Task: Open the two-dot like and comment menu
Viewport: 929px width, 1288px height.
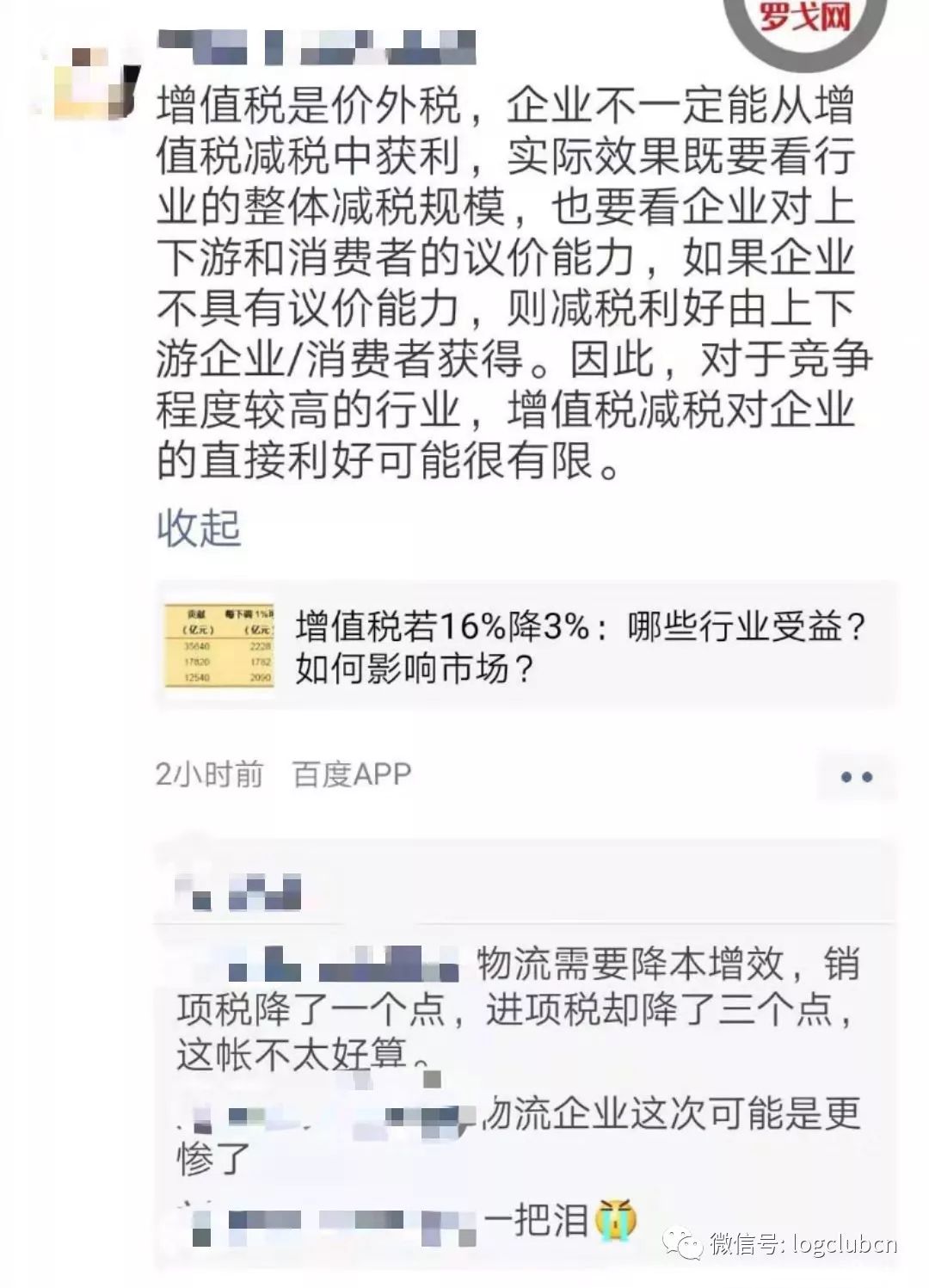Action: pos(855,777)
